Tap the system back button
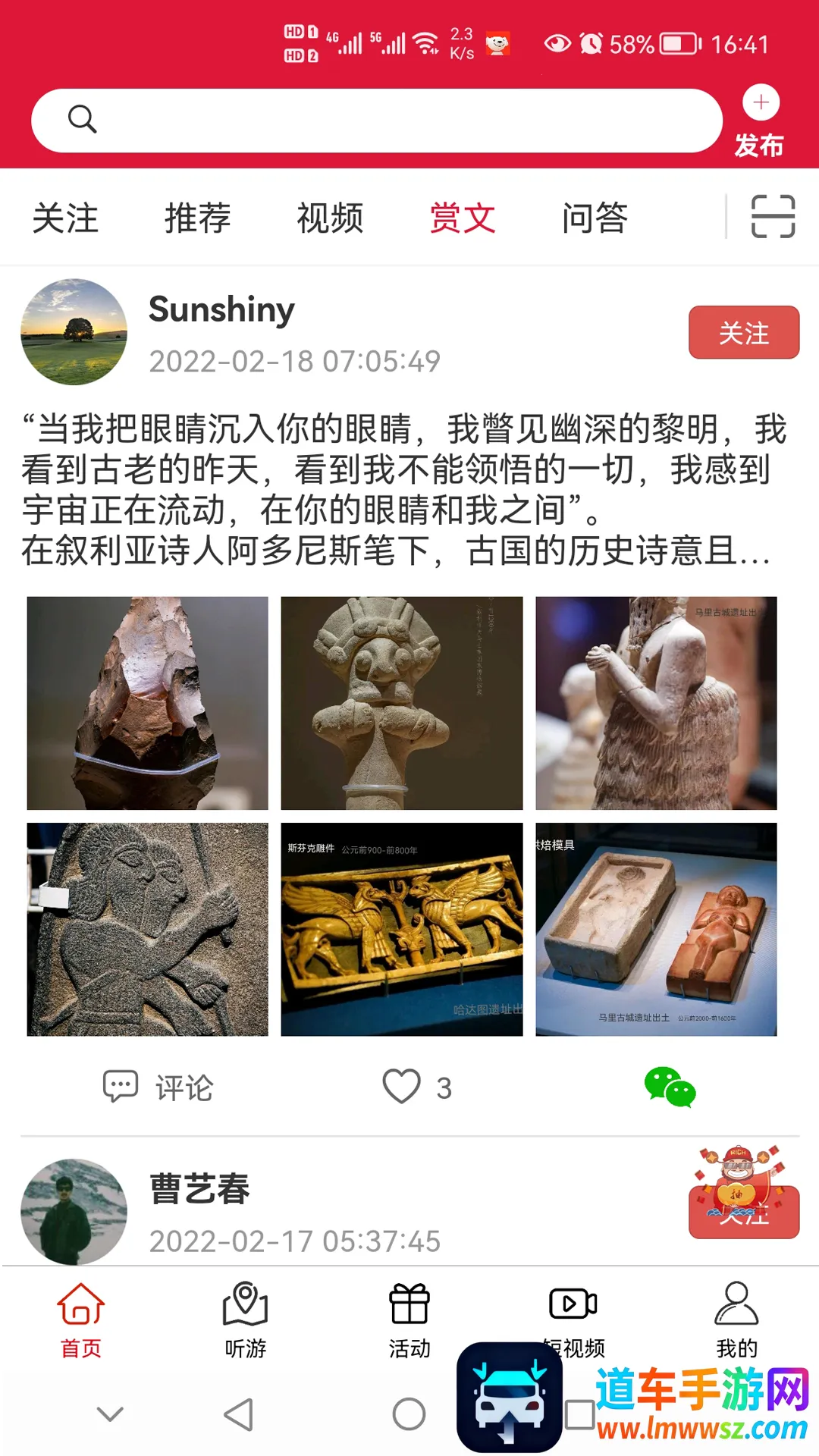The width and height of the screenshot is (819, 1456). pyautogui.click(x=239, y=1414)
